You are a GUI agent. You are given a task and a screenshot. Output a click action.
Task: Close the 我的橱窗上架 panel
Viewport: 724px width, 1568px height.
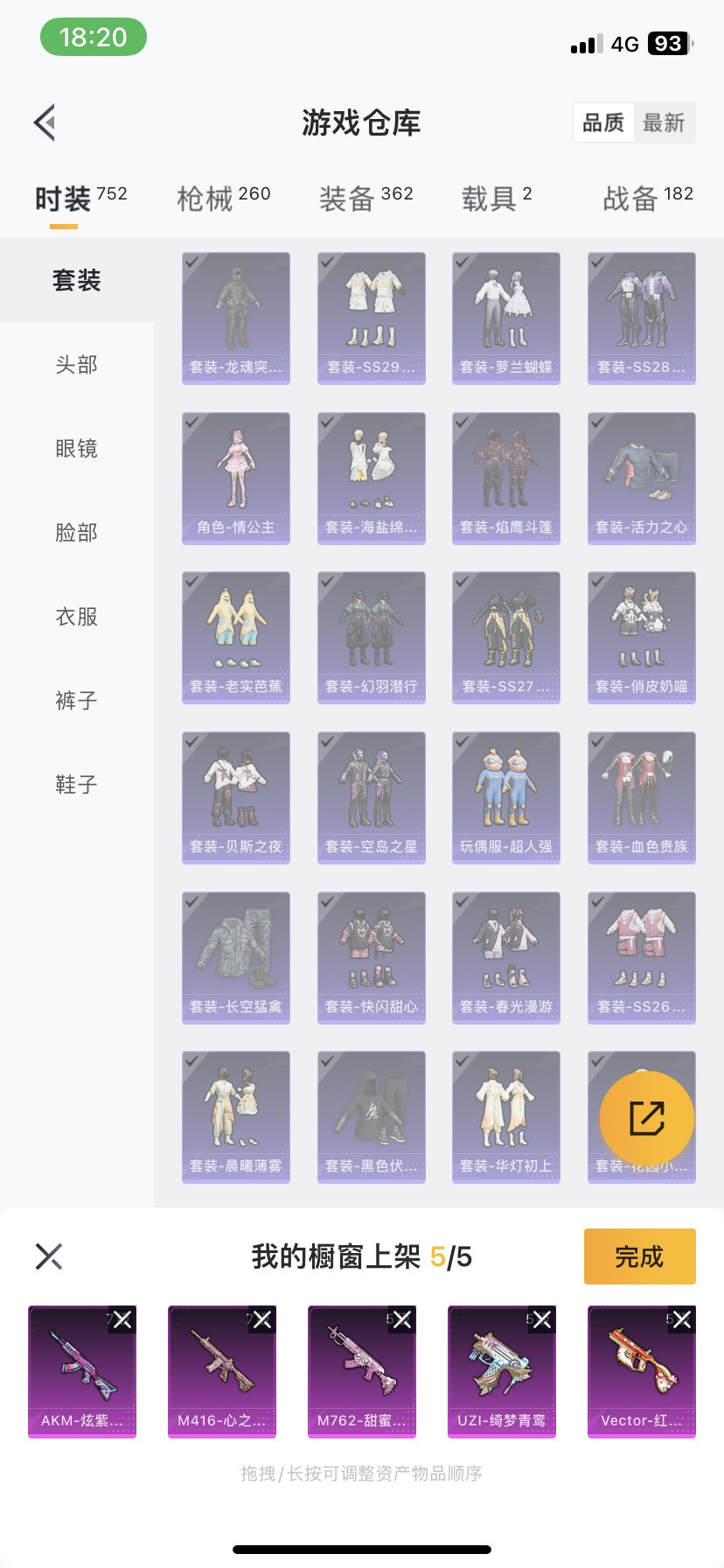click(49, 1256)
